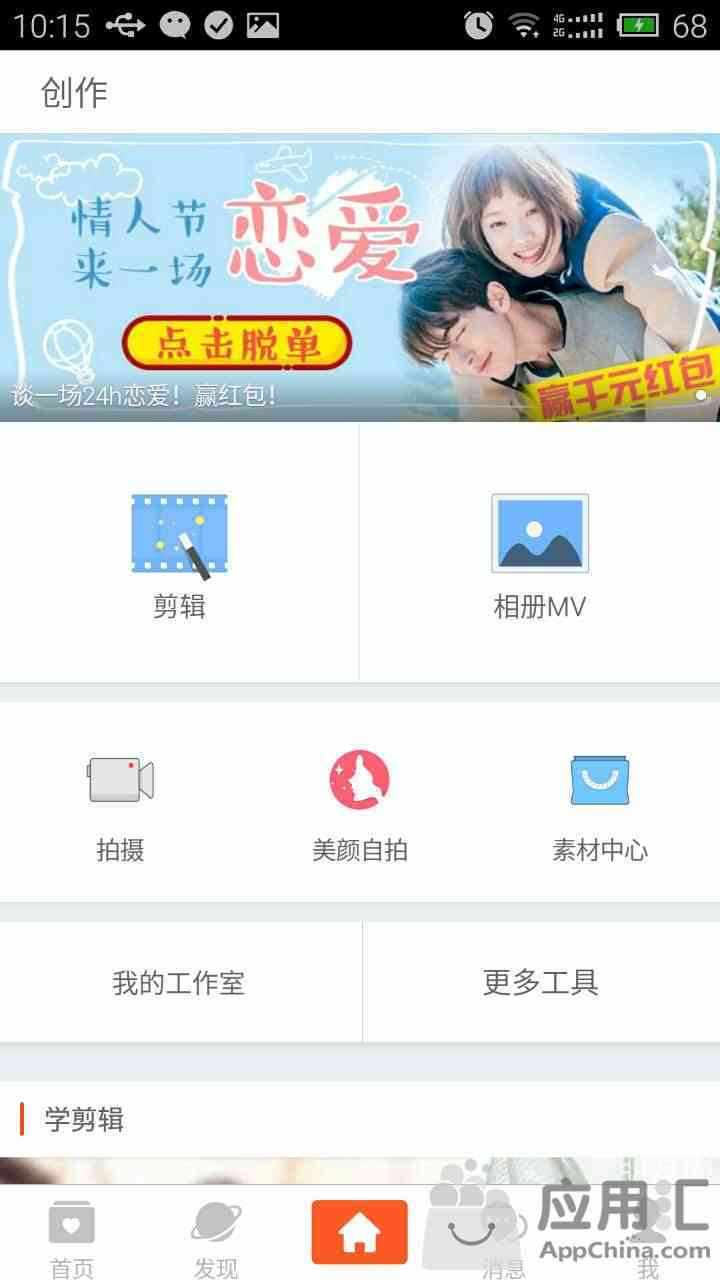The image size is (720, 1280).
Task: Open 素材中心 material center
Action: tap(600, 805)
